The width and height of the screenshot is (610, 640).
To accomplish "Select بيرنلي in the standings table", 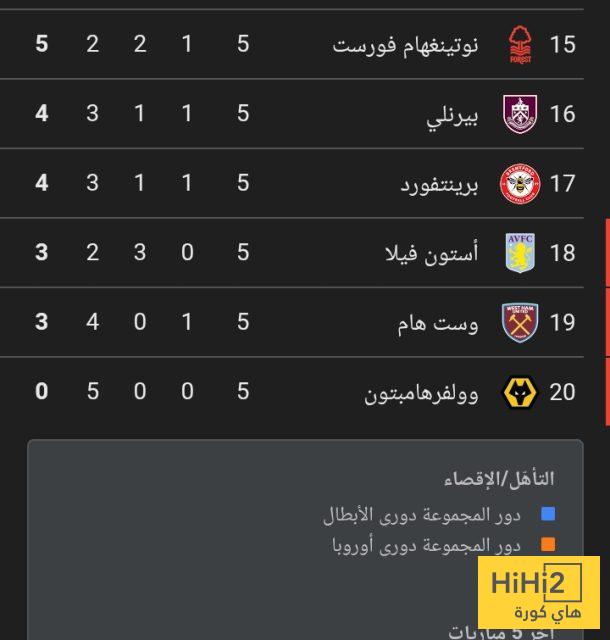I will [x=452, y=114].
